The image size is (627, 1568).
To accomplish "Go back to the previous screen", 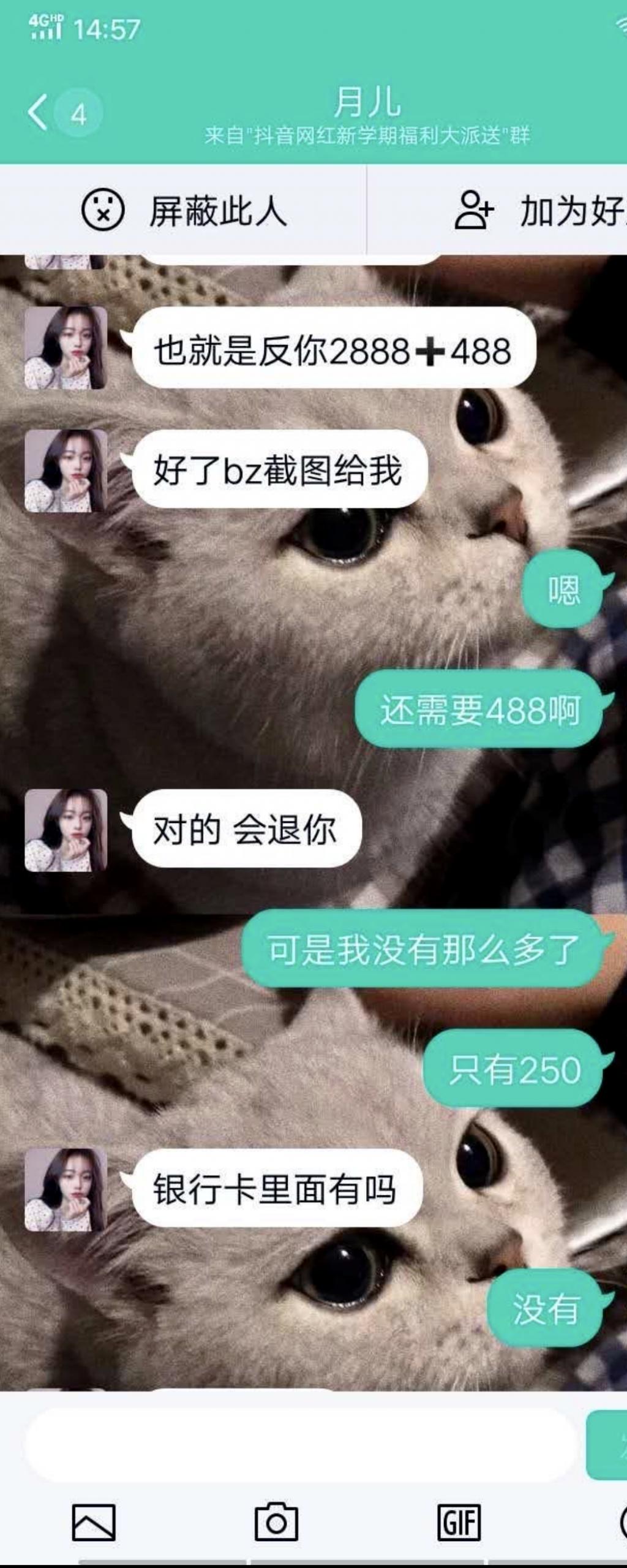I will tap(38, 113).
